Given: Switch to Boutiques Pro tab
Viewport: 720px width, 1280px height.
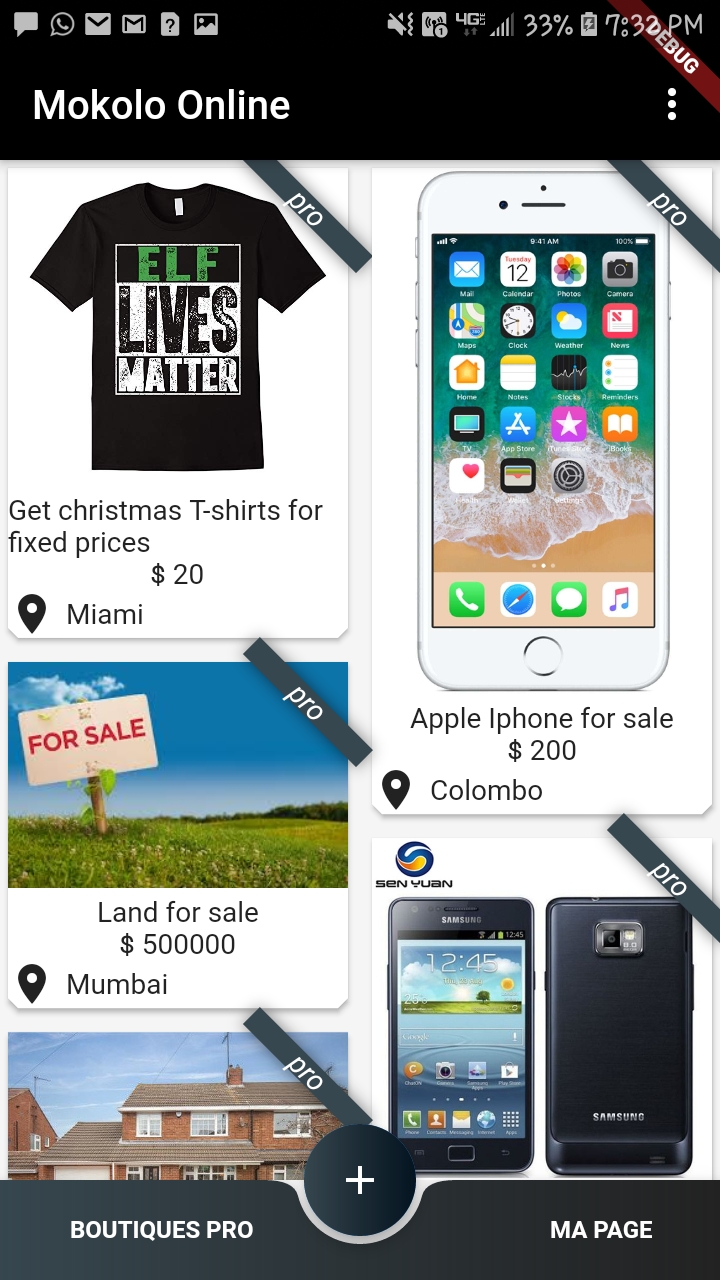Looking at the screenshot, I should (x=161, y=1230).
